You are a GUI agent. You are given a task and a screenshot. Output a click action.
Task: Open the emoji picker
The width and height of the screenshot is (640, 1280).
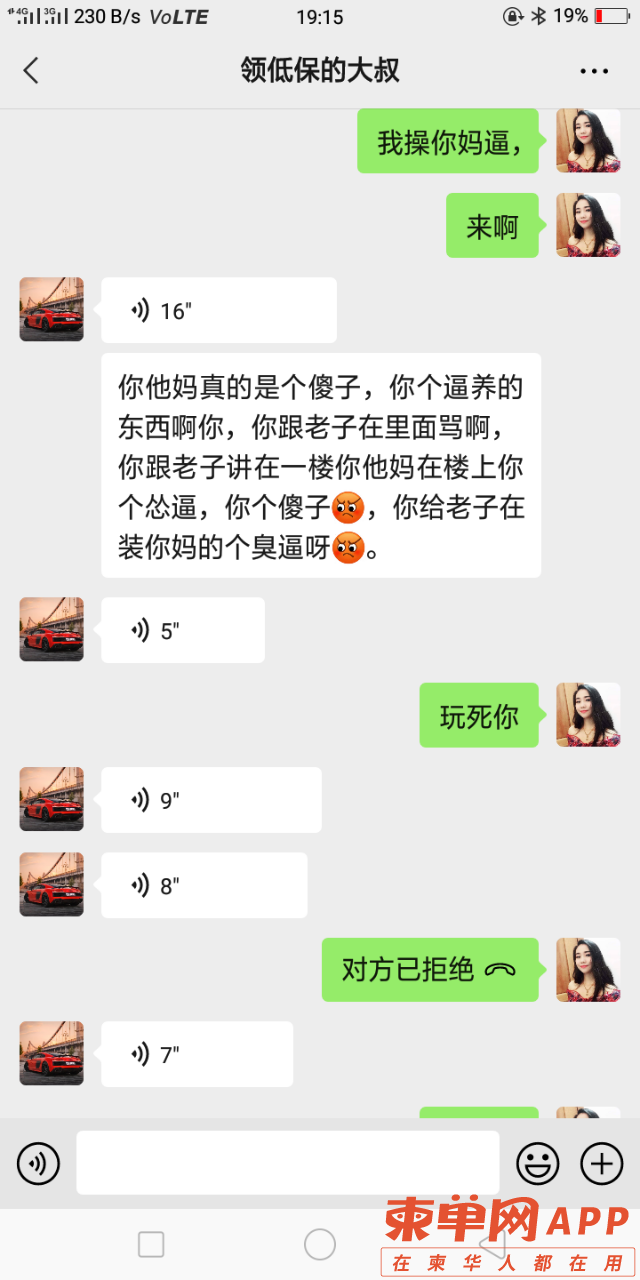point(537,1163)
